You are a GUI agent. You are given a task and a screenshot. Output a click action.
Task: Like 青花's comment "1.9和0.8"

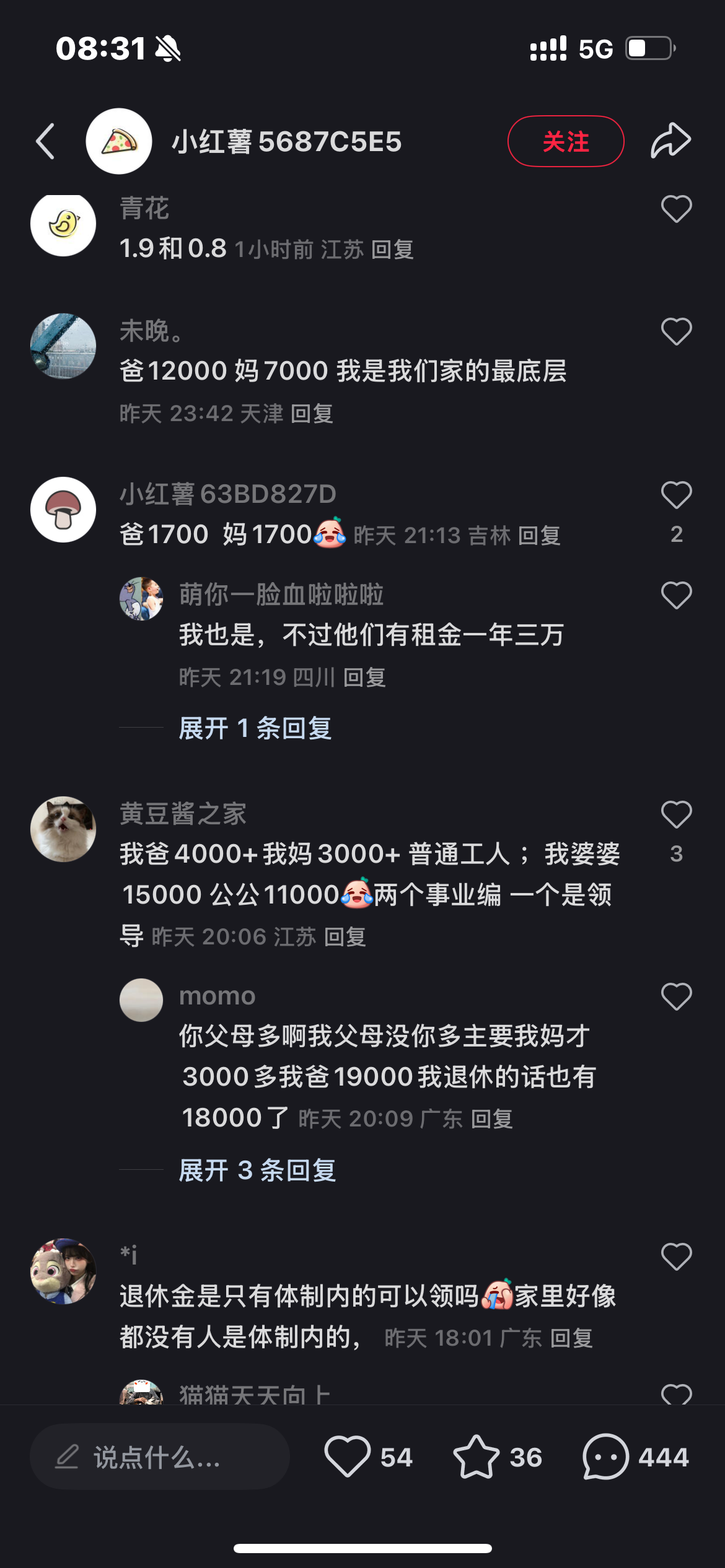tap(676, 209)
